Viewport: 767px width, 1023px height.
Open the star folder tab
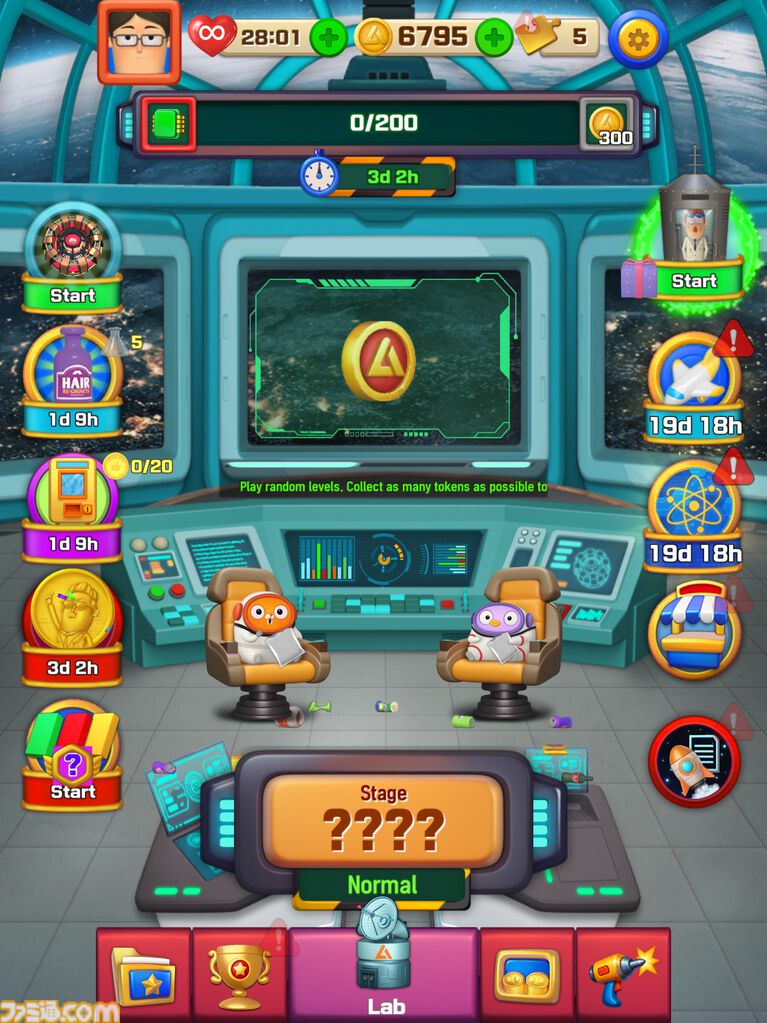pos(143,976)
